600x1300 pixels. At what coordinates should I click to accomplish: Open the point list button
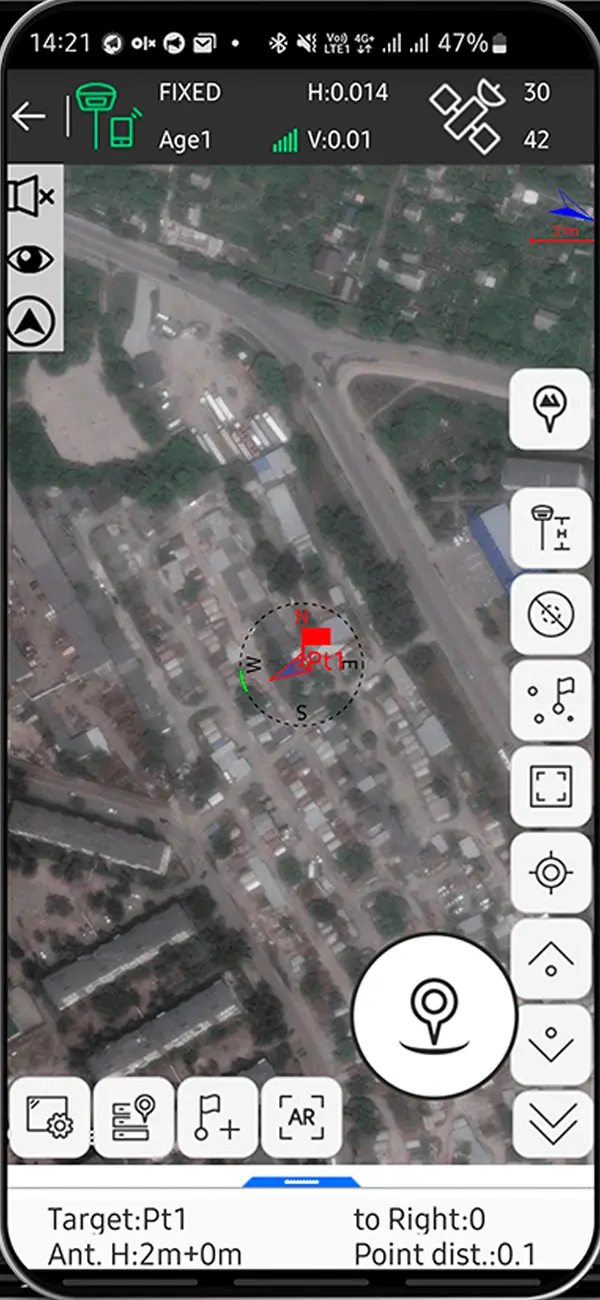coord(134,1118)
